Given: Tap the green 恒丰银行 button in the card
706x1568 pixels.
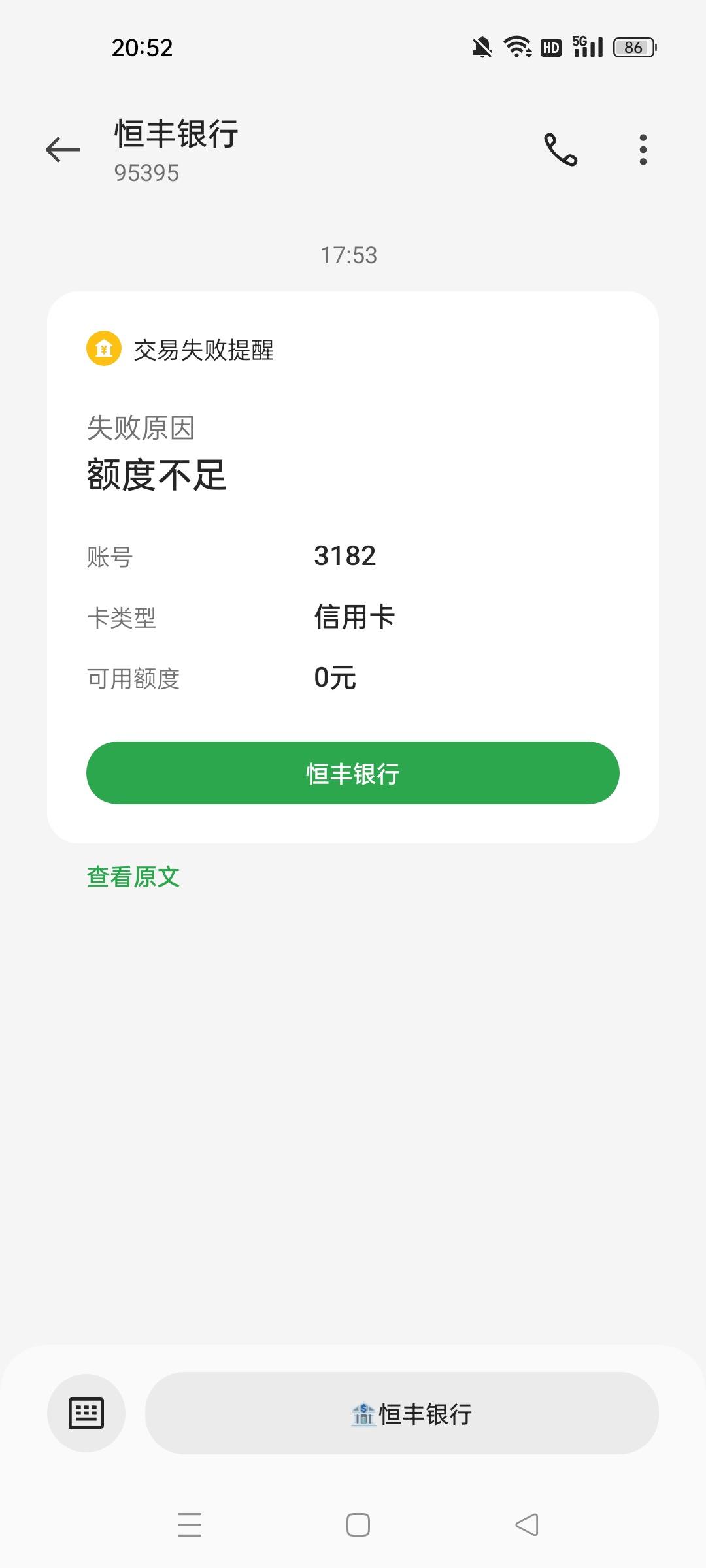Looking at the screenshot, I should point(353,773).
